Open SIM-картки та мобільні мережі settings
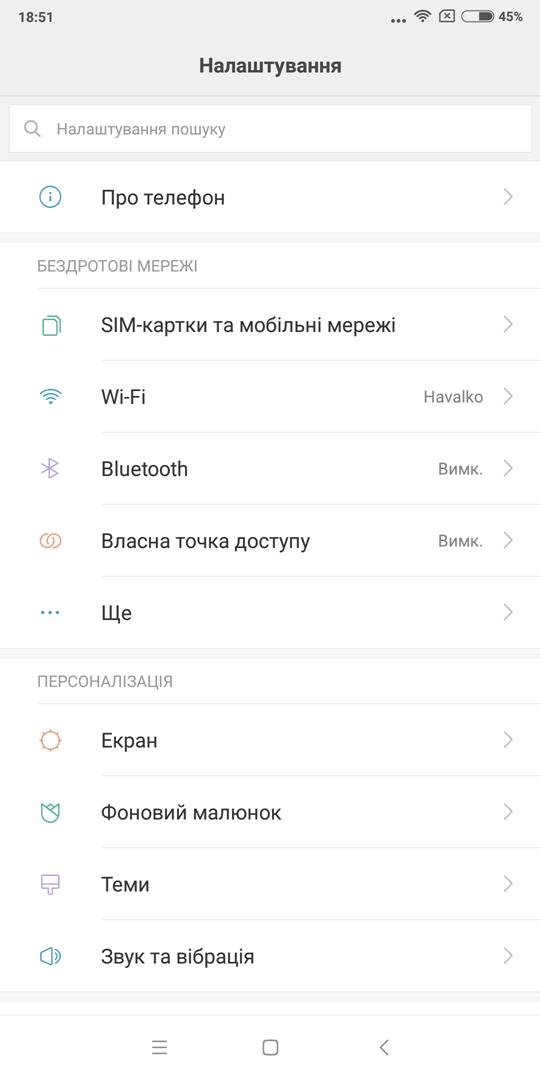Image resolution: width=540 pixels, height=1080 pixels. pos(270,324)
